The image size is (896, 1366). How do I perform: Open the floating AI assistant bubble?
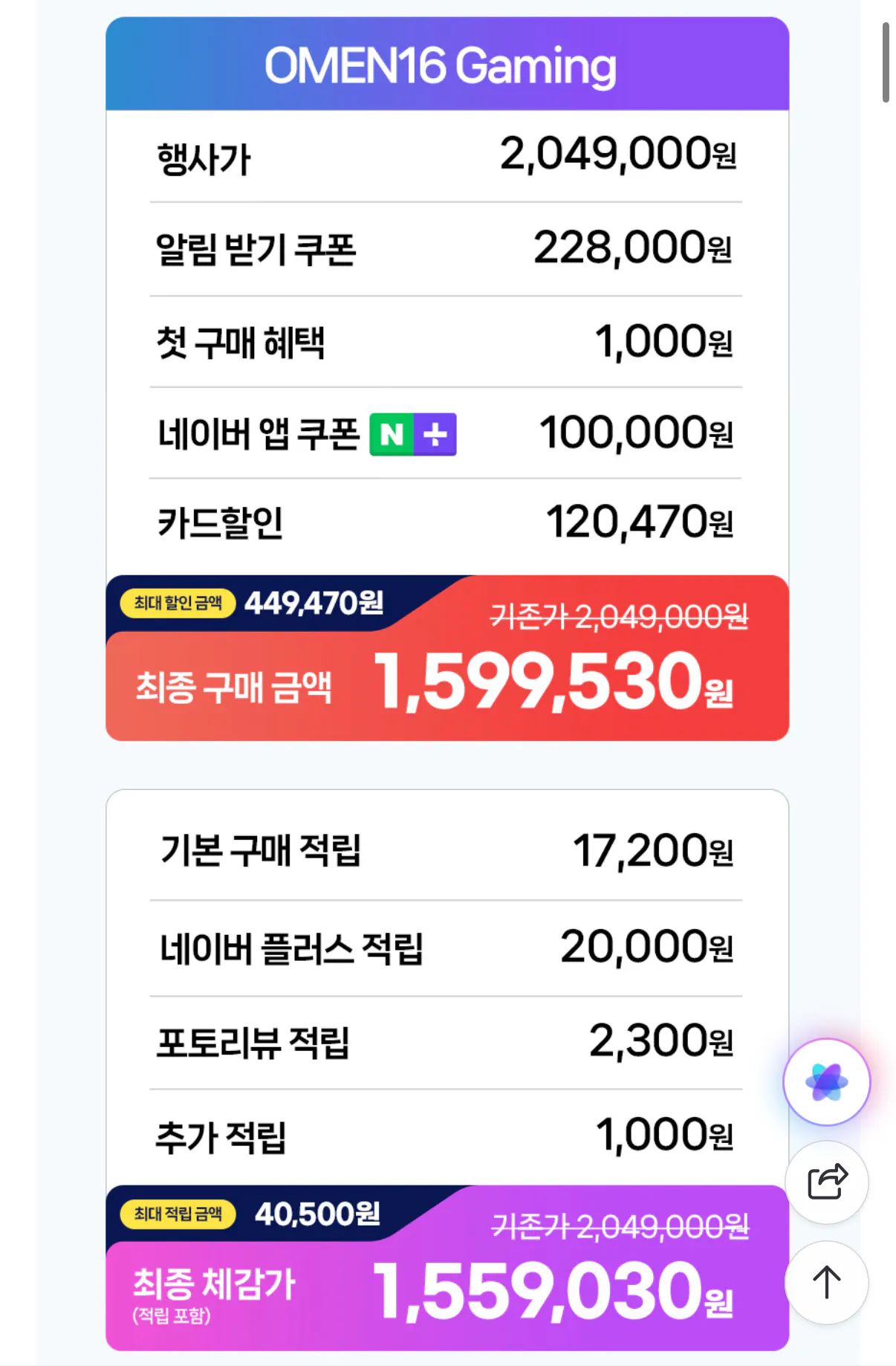(826, 1082)
